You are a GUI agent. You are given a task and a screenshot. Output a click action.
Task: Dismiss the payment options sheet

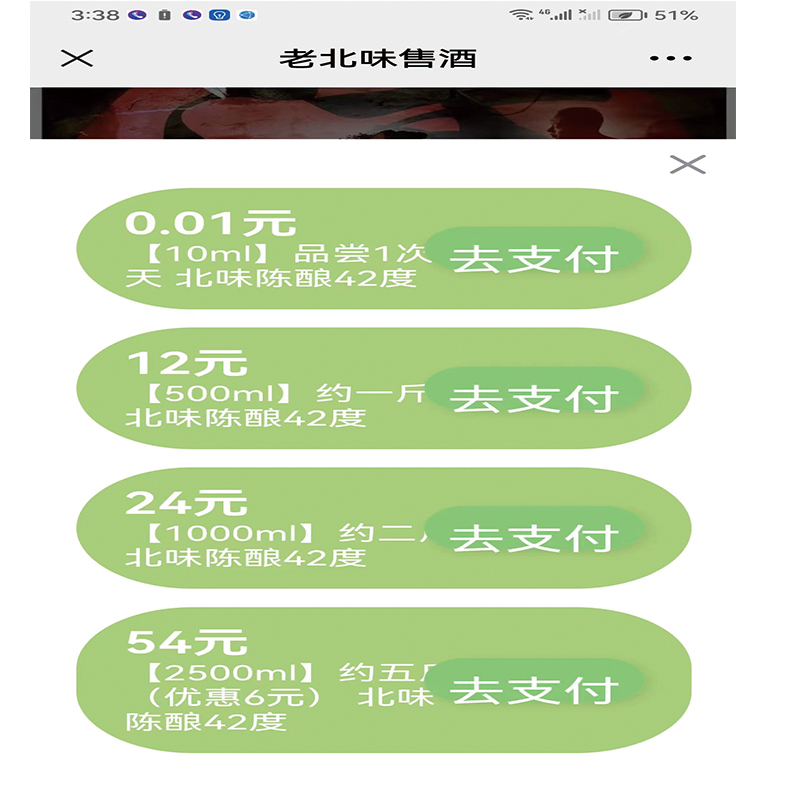point(688,165)
